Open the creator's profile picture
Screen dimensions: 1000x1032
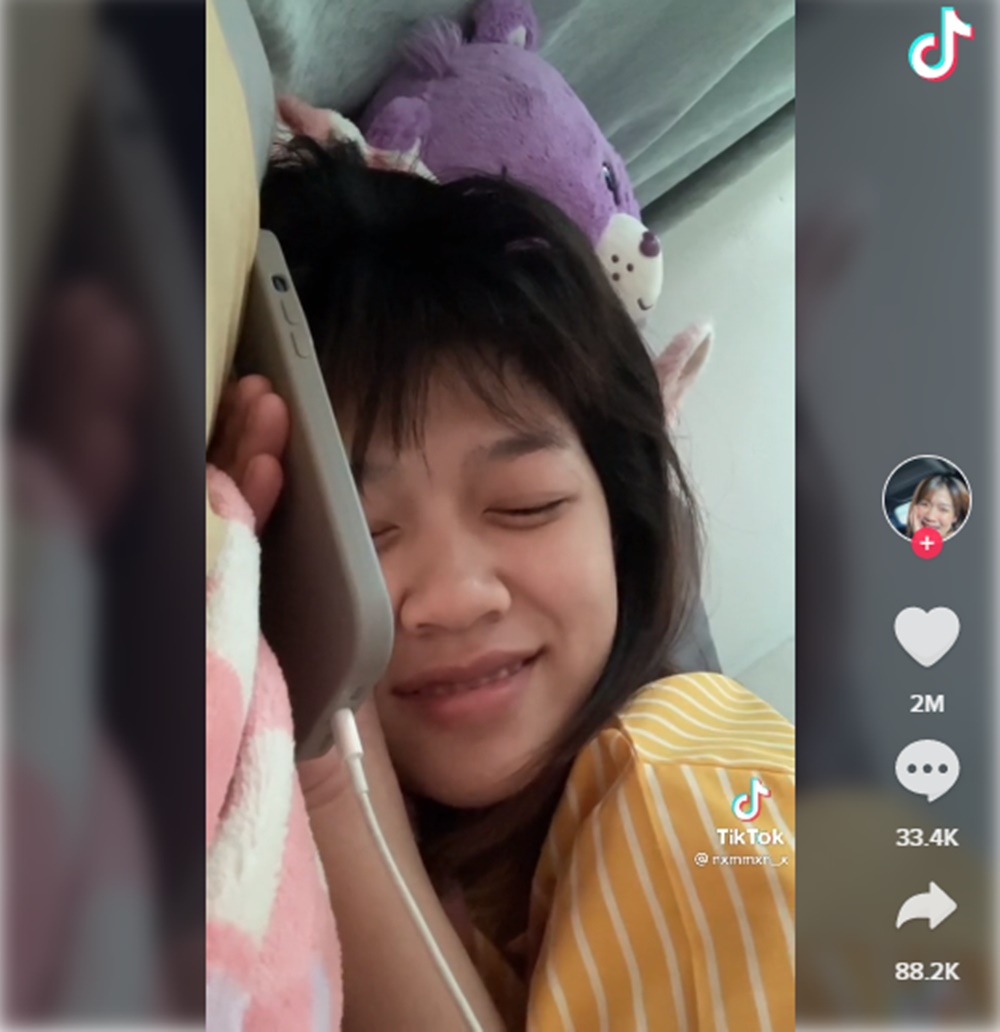(x=926, y=497)
